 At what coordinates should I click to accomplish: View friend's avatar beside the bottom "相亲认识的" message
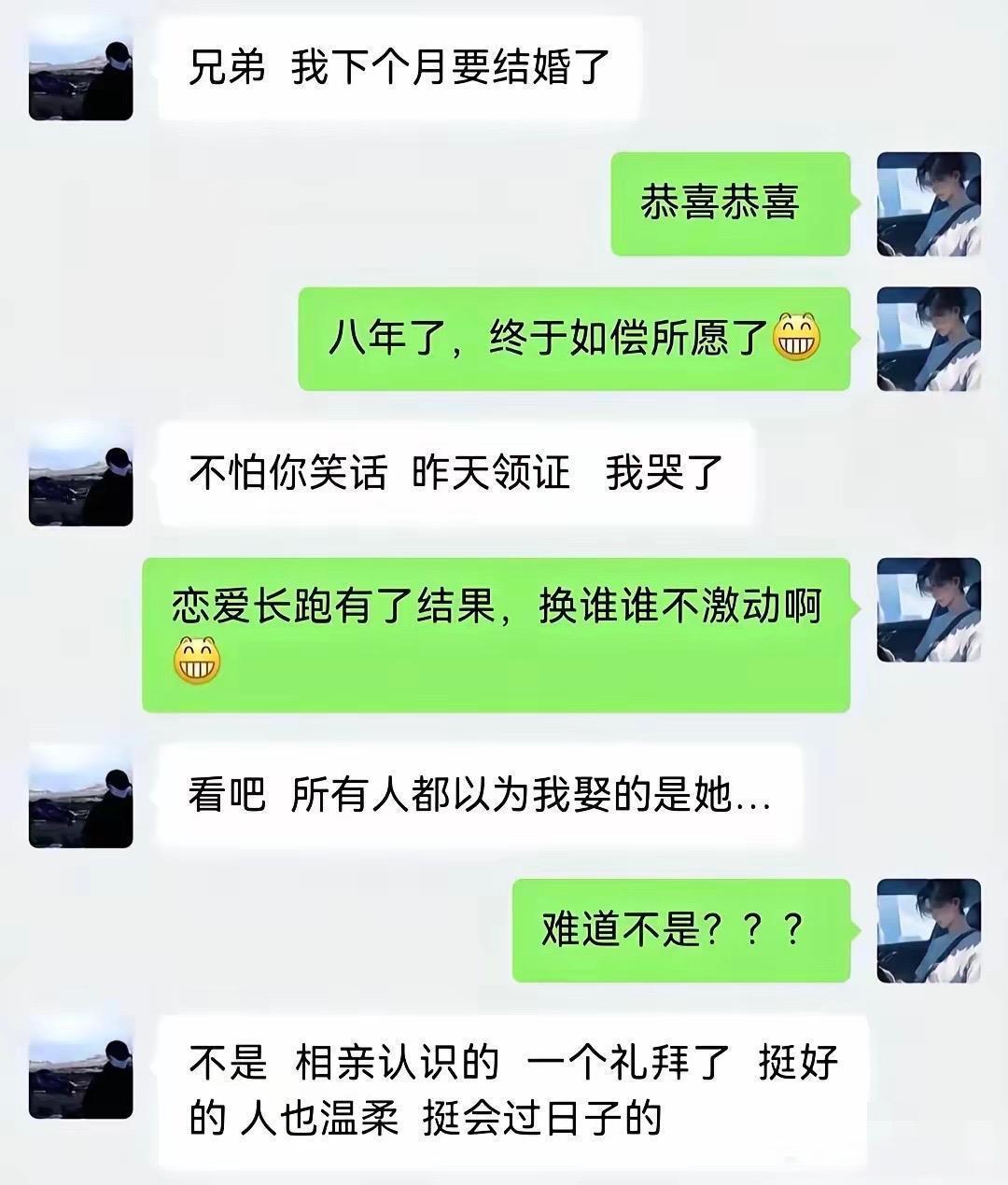coord(80,1073)
